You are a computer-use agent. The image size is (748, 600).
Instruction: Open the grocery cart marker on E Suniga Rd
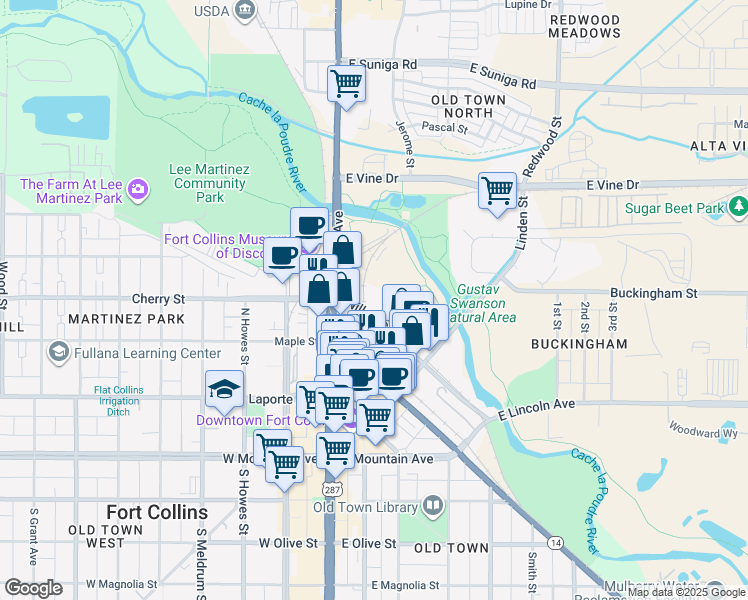pyautogui.click(x=346, y=84)
